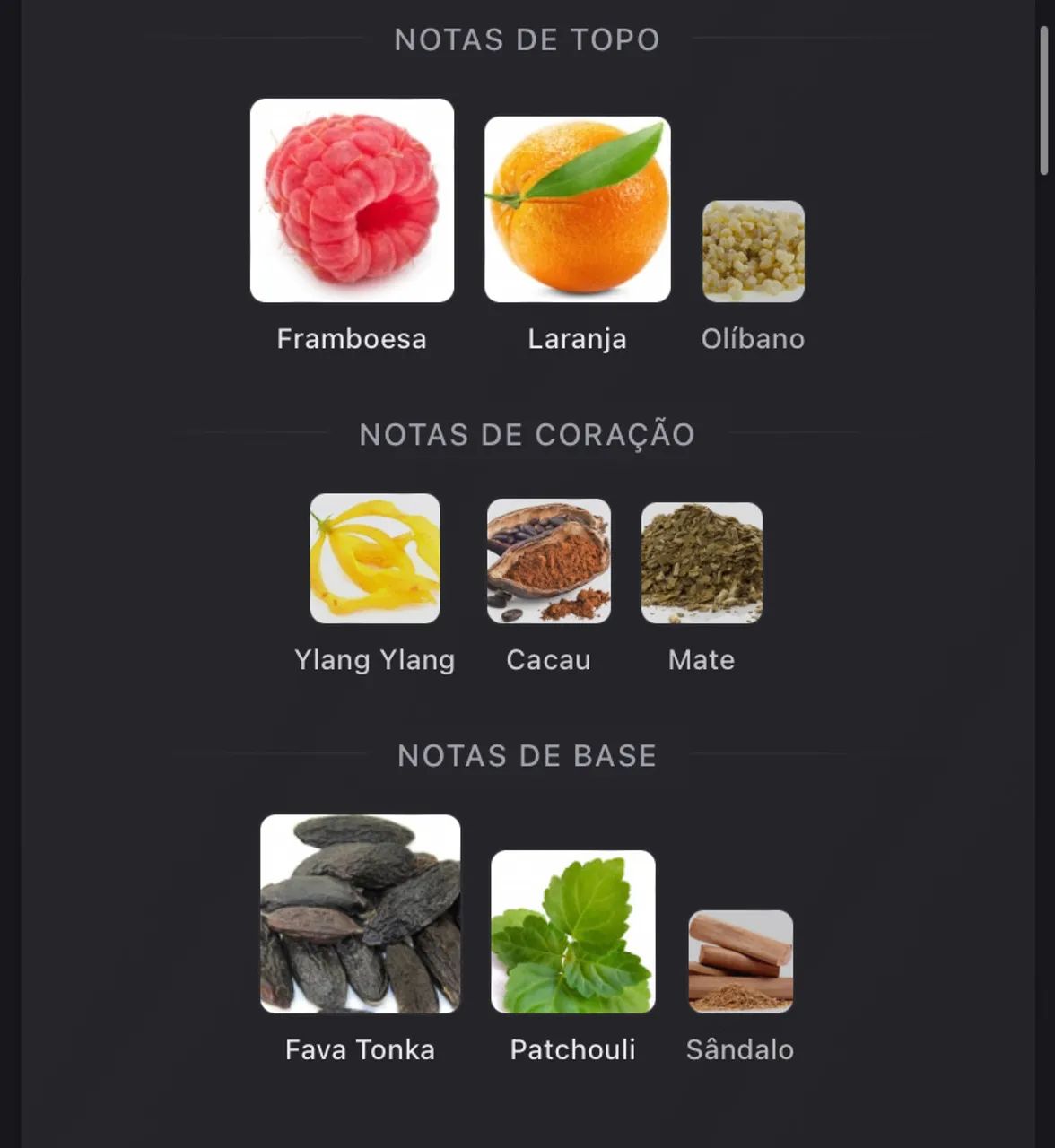Select the Mate note label
The image size is (1055, 1148).
coord(701,660)
